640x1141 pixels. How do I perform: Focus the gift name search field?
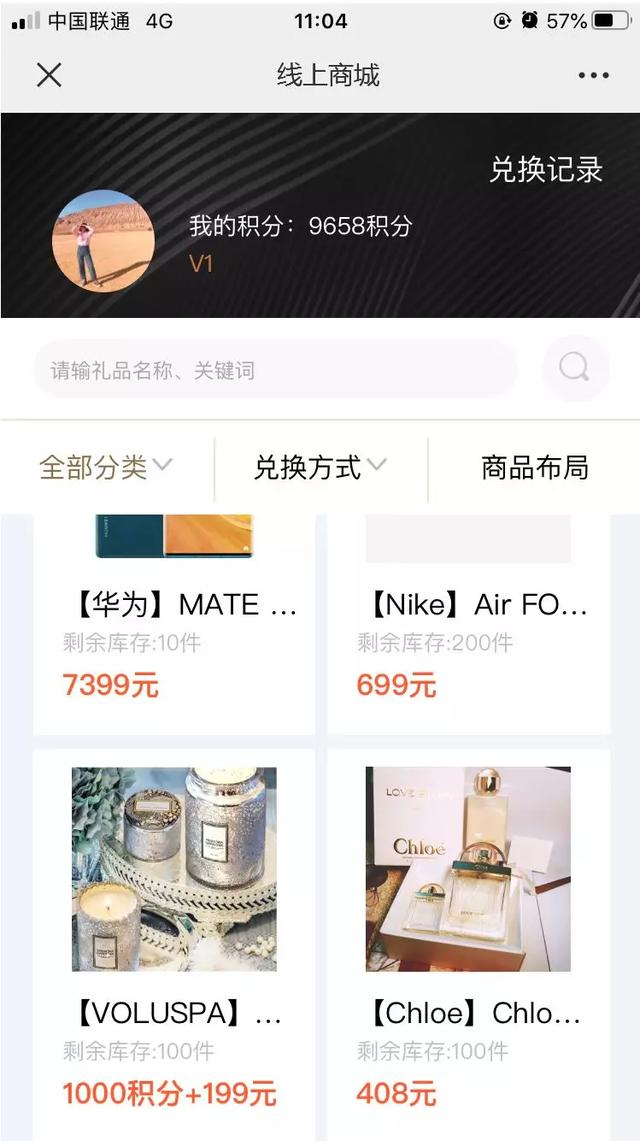click(275, 370)
